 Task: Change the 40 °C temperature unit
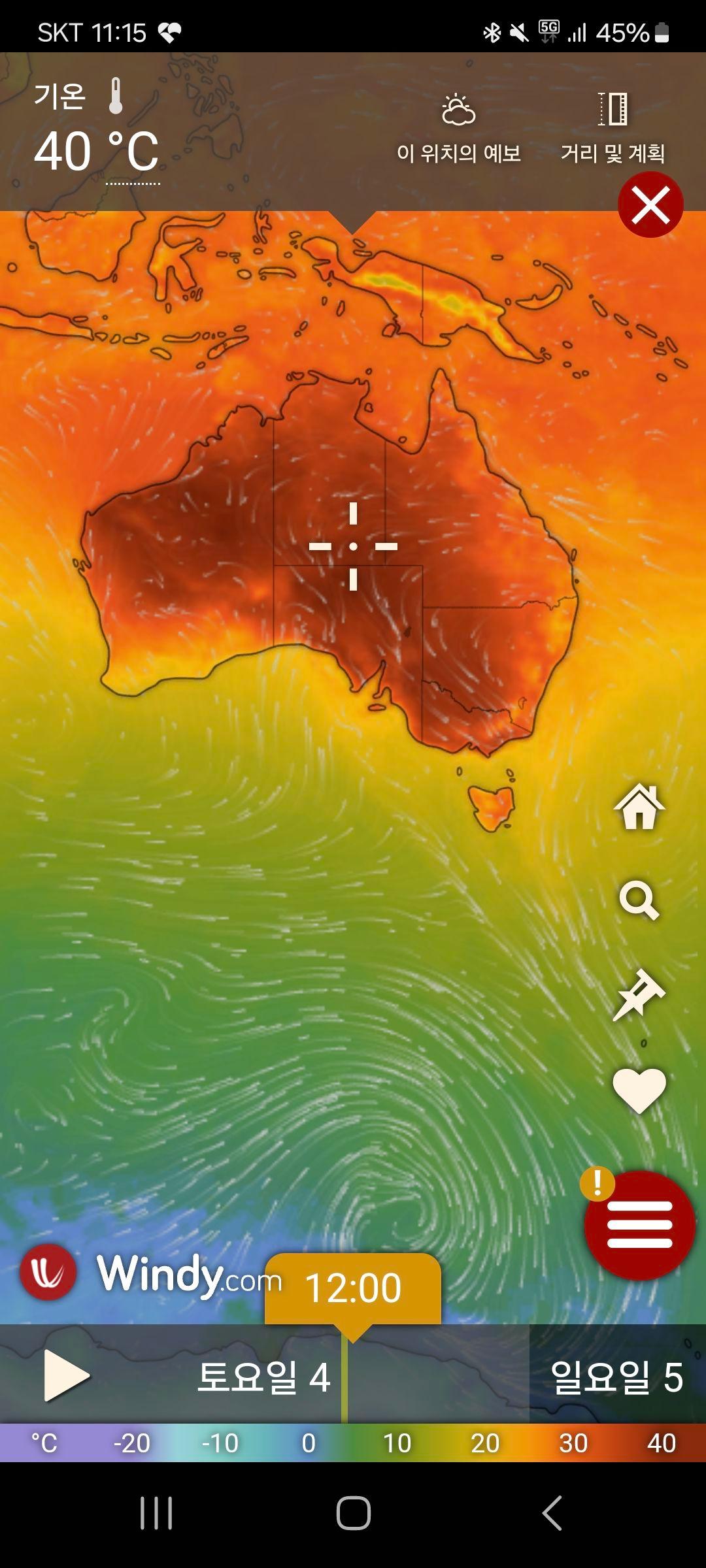[x=133, y=154]
